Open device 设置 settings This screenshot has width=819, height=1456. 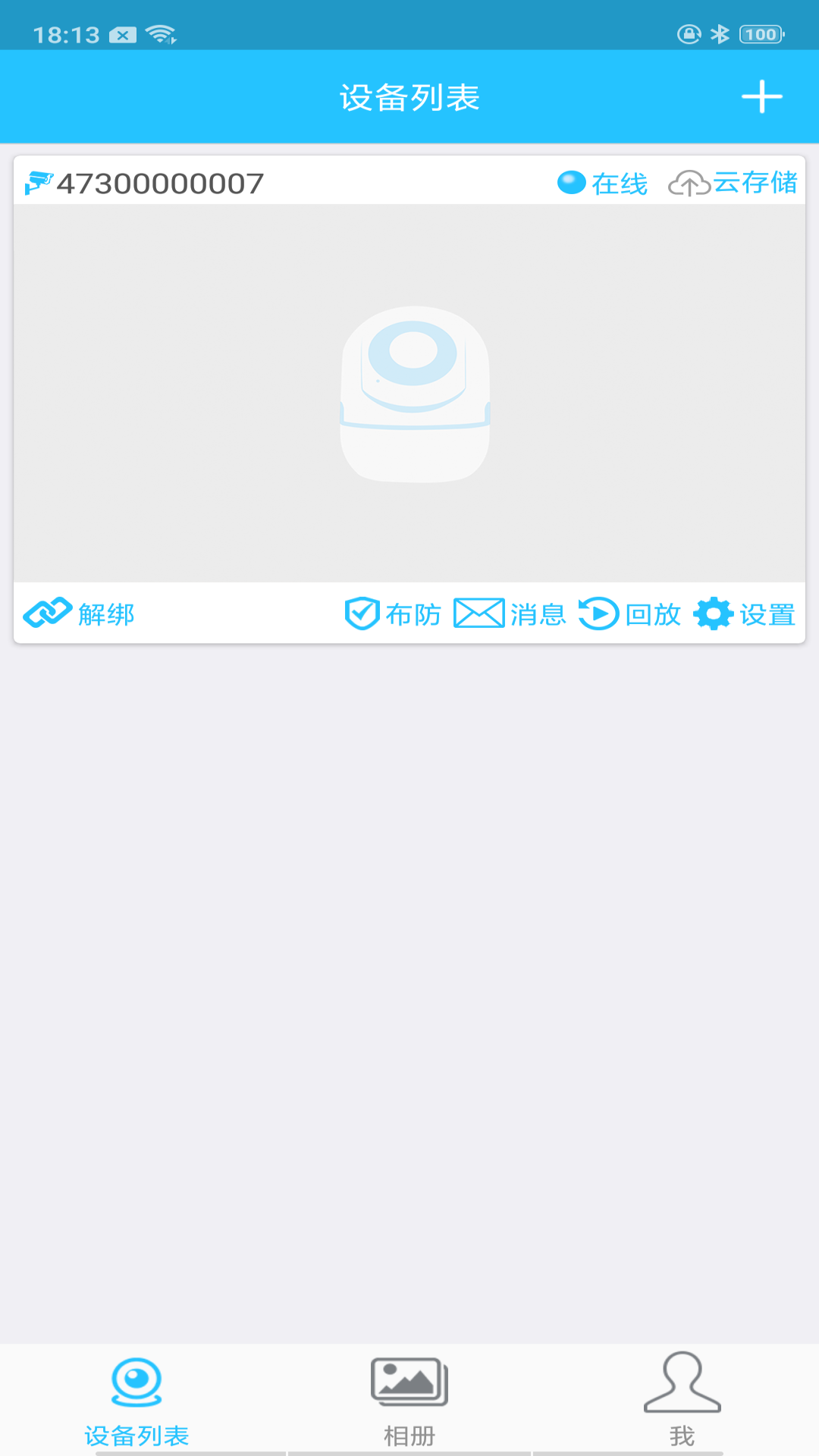(x=745, y=613)
